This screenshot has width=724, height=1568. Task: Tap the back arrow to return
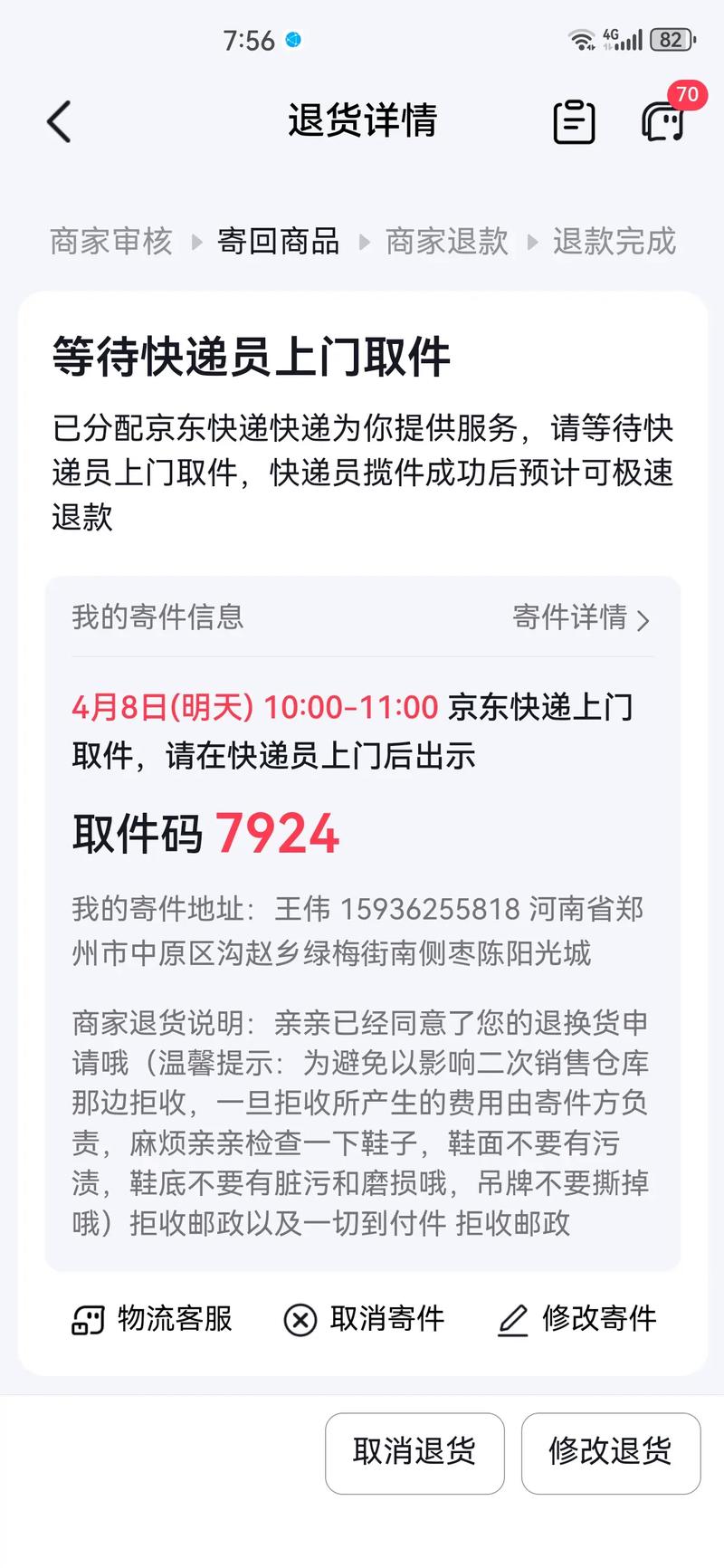(59, 121)
